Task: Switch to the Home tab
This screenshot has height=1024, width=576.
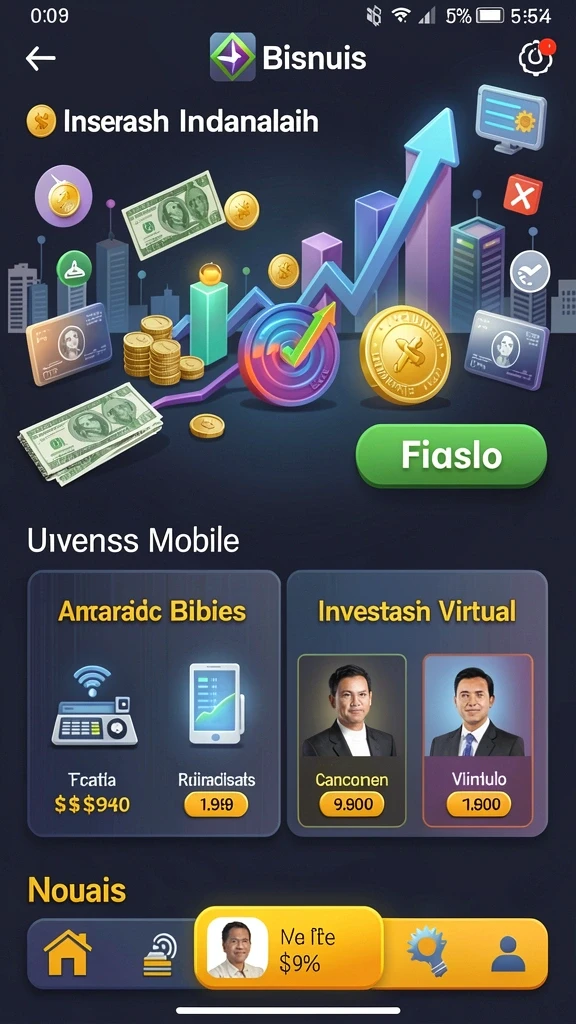Action: click(x=67, y=953)
